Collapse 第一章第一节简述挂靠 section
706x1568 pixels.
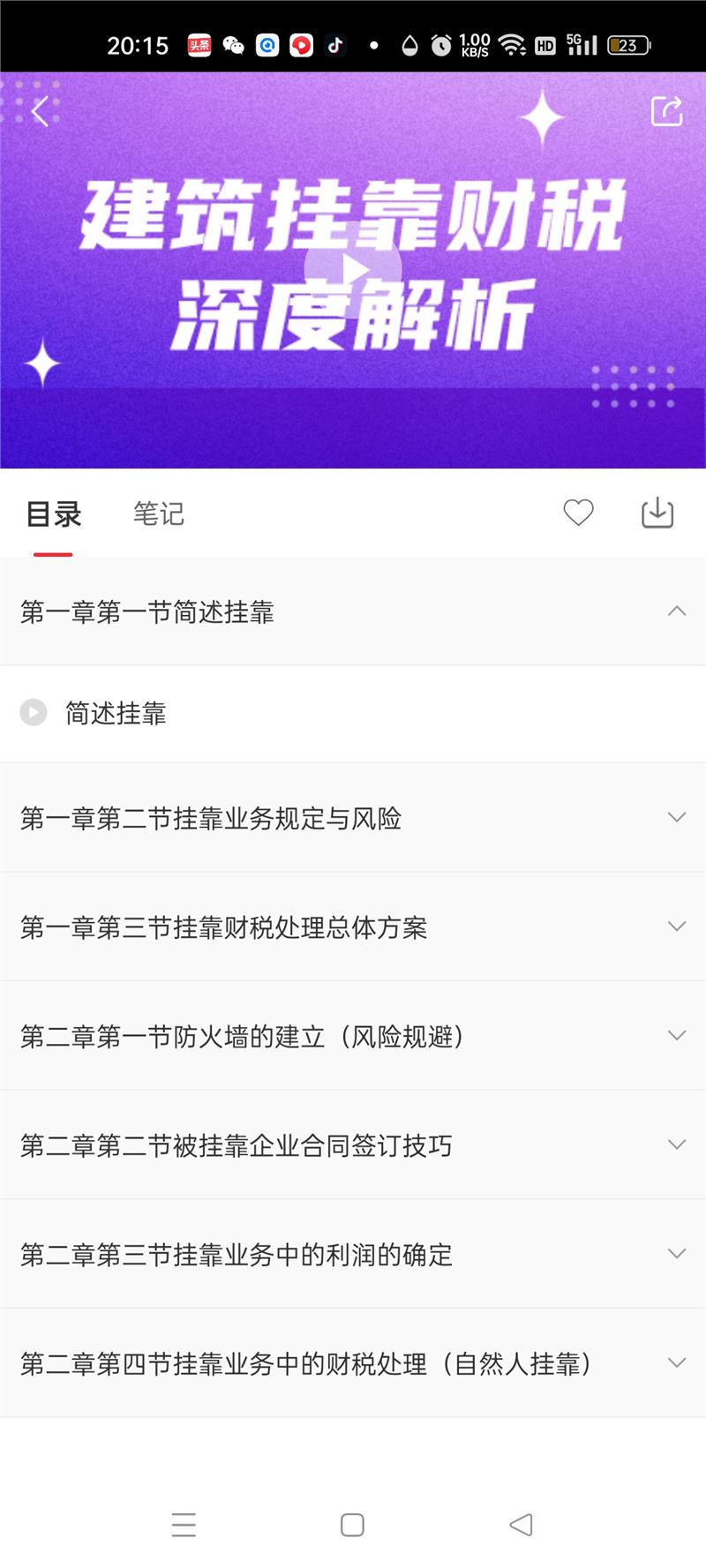[x=677, y=611]
